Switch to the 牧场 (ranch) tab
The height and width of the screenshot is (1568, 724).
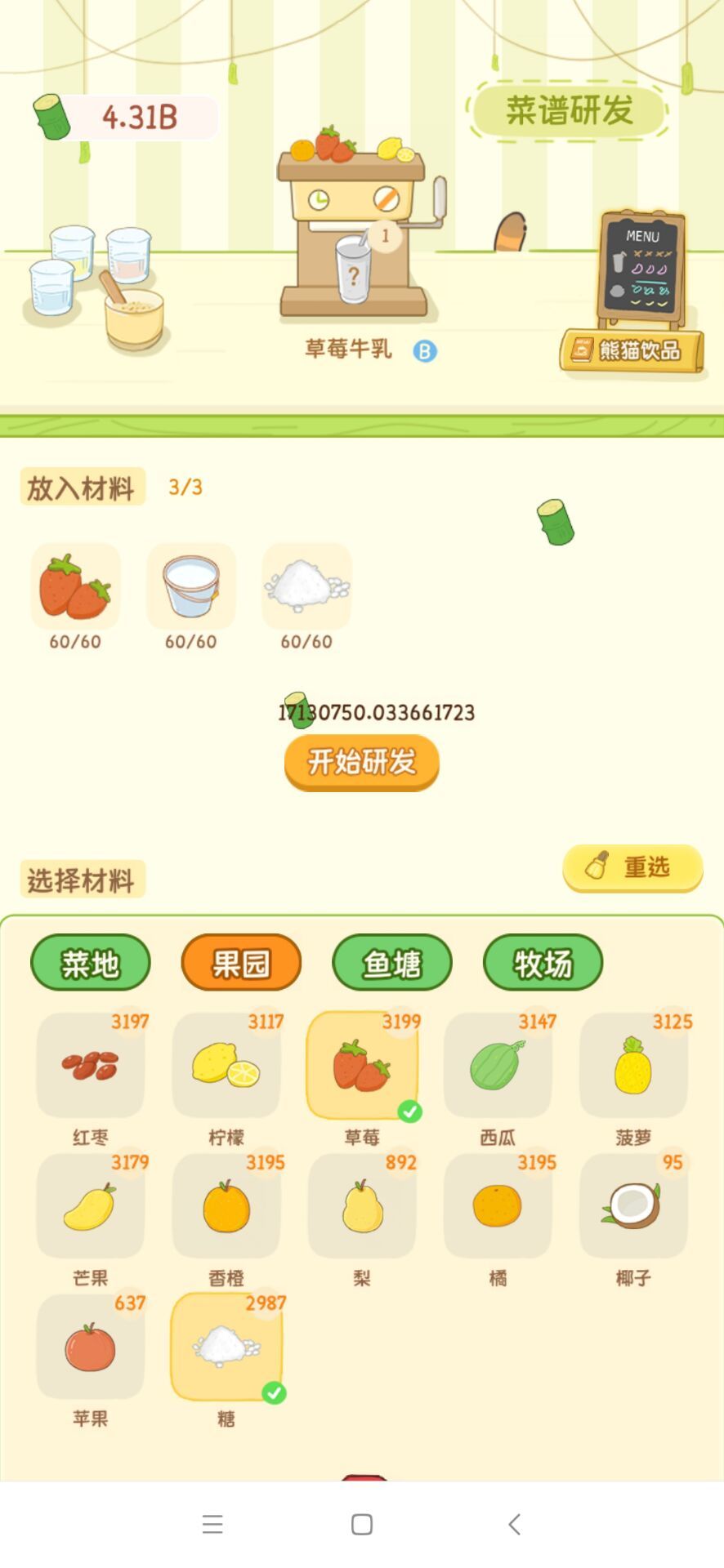tap(543, 964)
